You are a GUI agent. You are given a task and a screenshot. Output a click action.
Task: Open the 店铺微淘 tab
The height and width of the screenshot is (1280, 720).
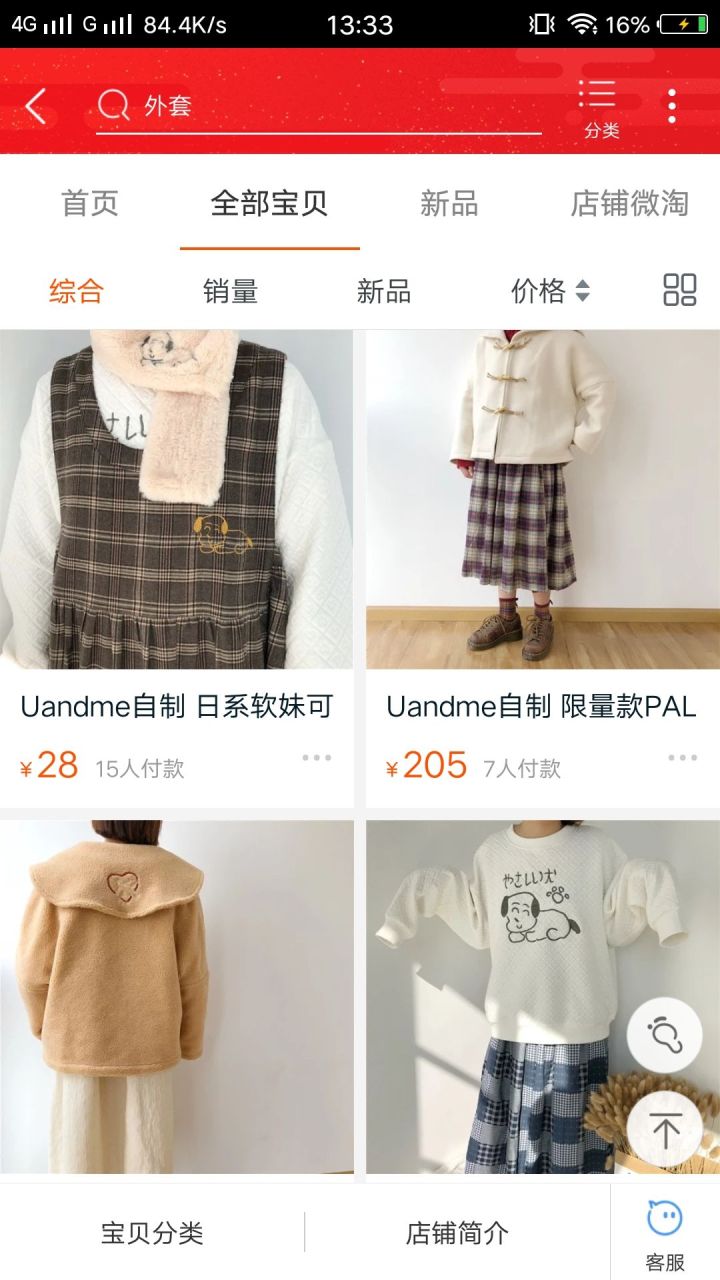pyautogui.click(x=629, y=204)
